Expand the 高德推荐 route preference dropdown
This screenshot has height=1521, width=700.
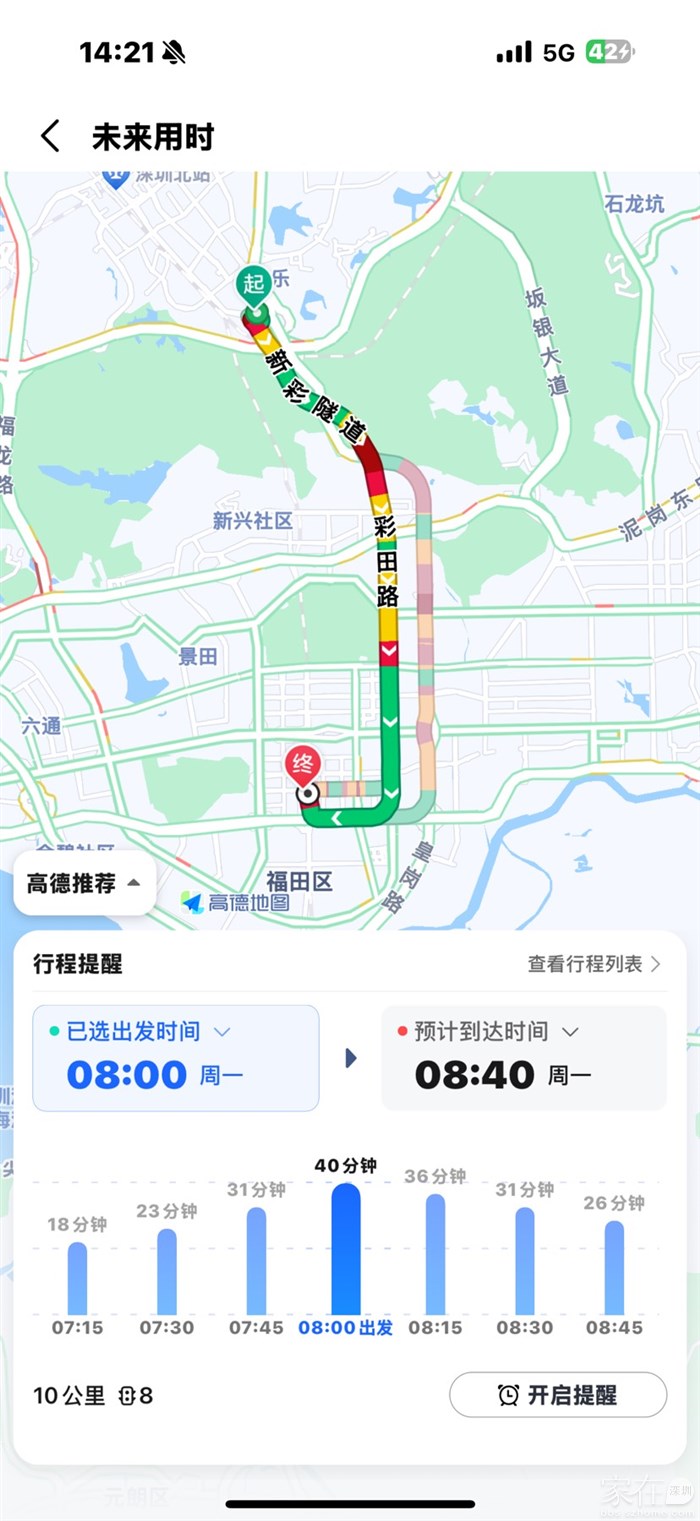(84, 883)
